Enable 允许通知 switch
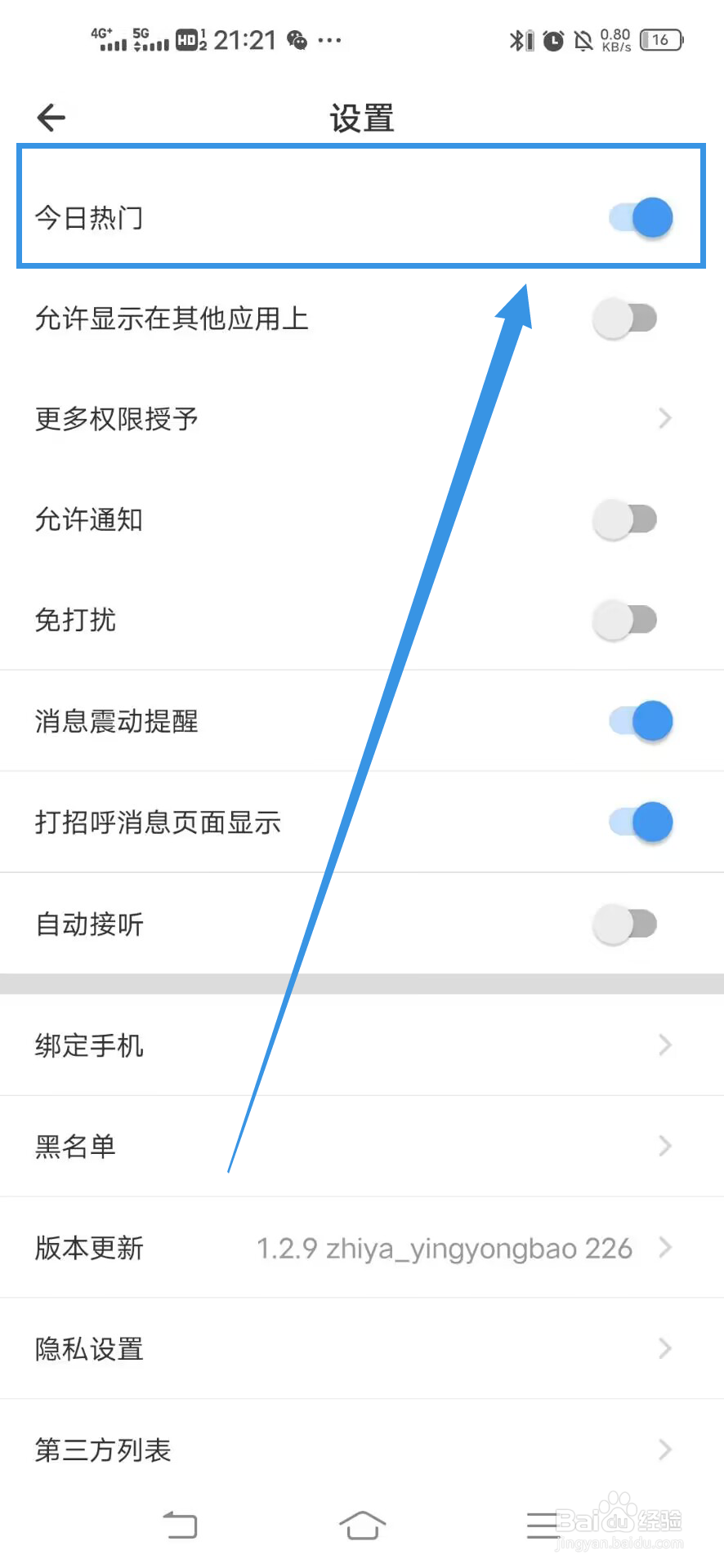Image resolution: width=724 pixels, height=1568 pixels. click(x=625, y=519)
